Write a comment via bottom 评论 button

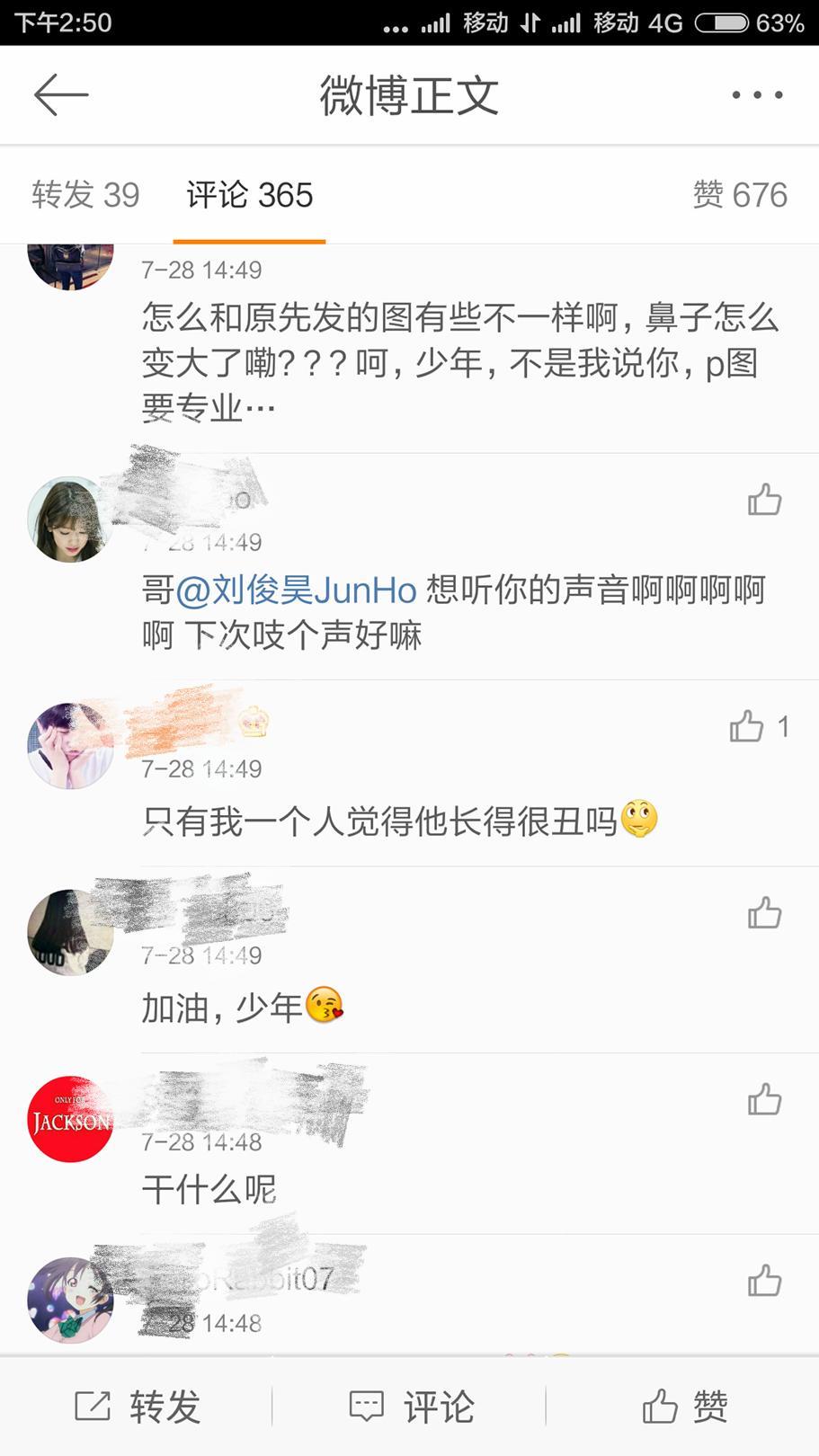click(411, 1407)
